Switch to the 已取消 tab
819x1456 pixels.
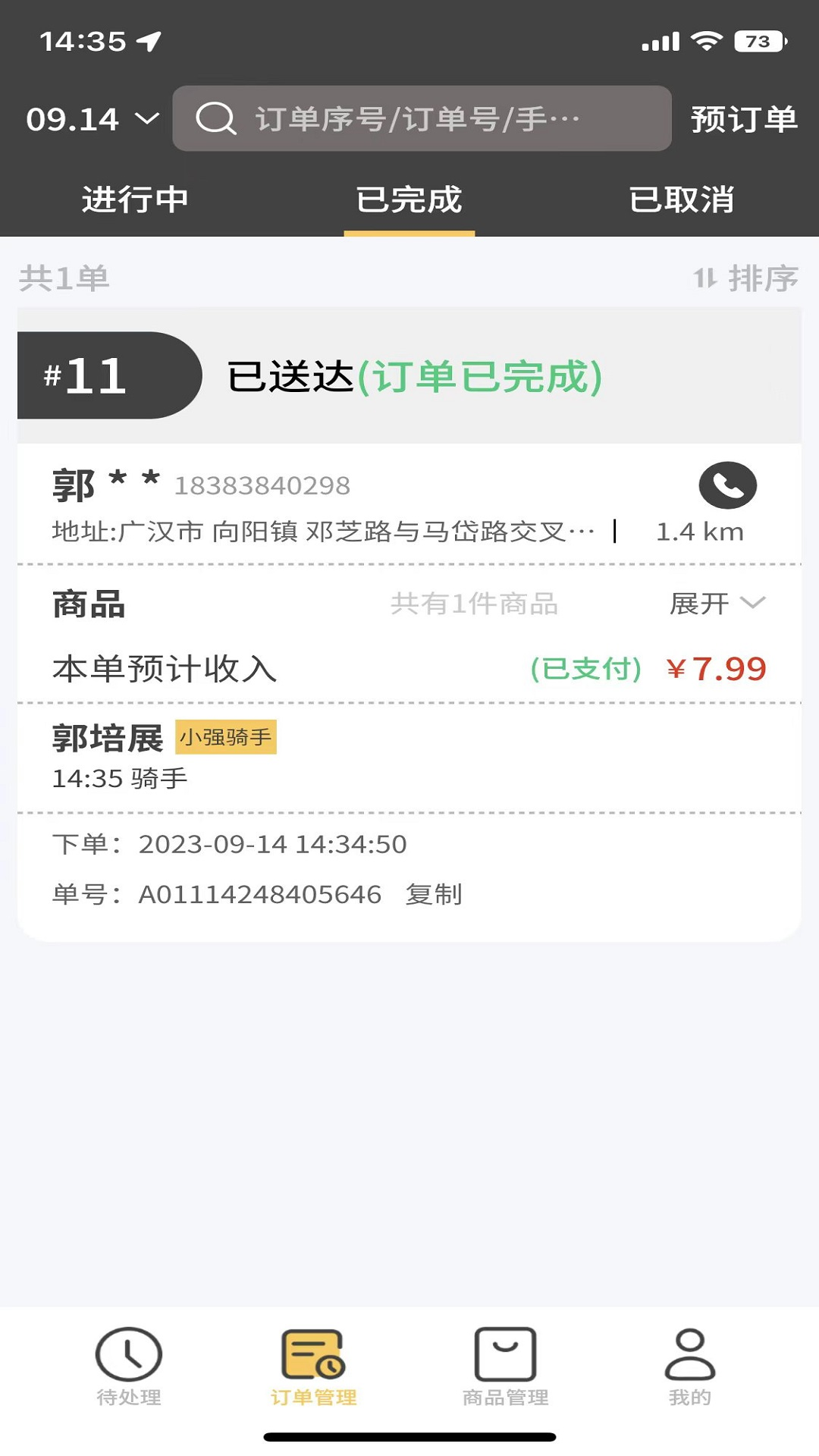682,199
